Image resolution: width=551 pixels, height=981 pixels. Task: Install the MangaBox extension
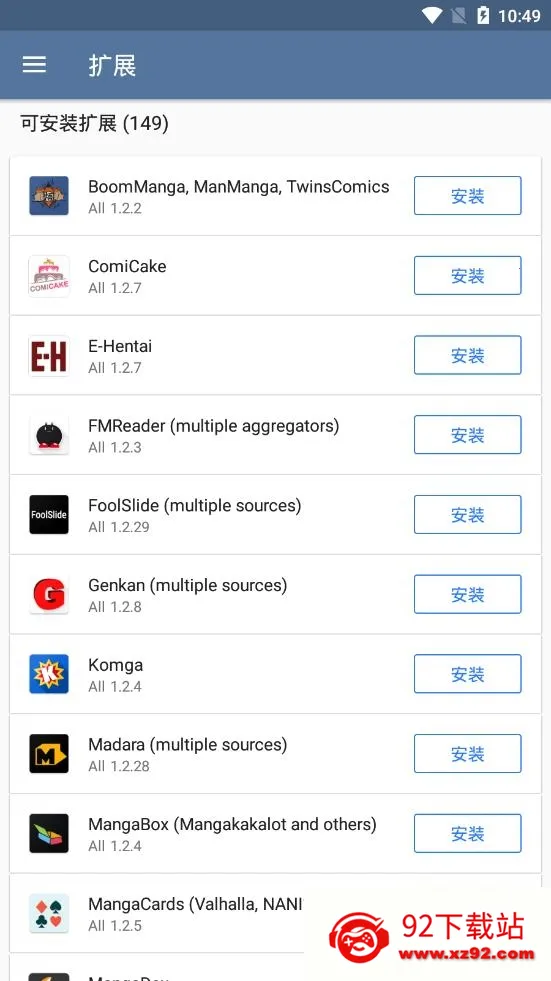tap(467, 833)
